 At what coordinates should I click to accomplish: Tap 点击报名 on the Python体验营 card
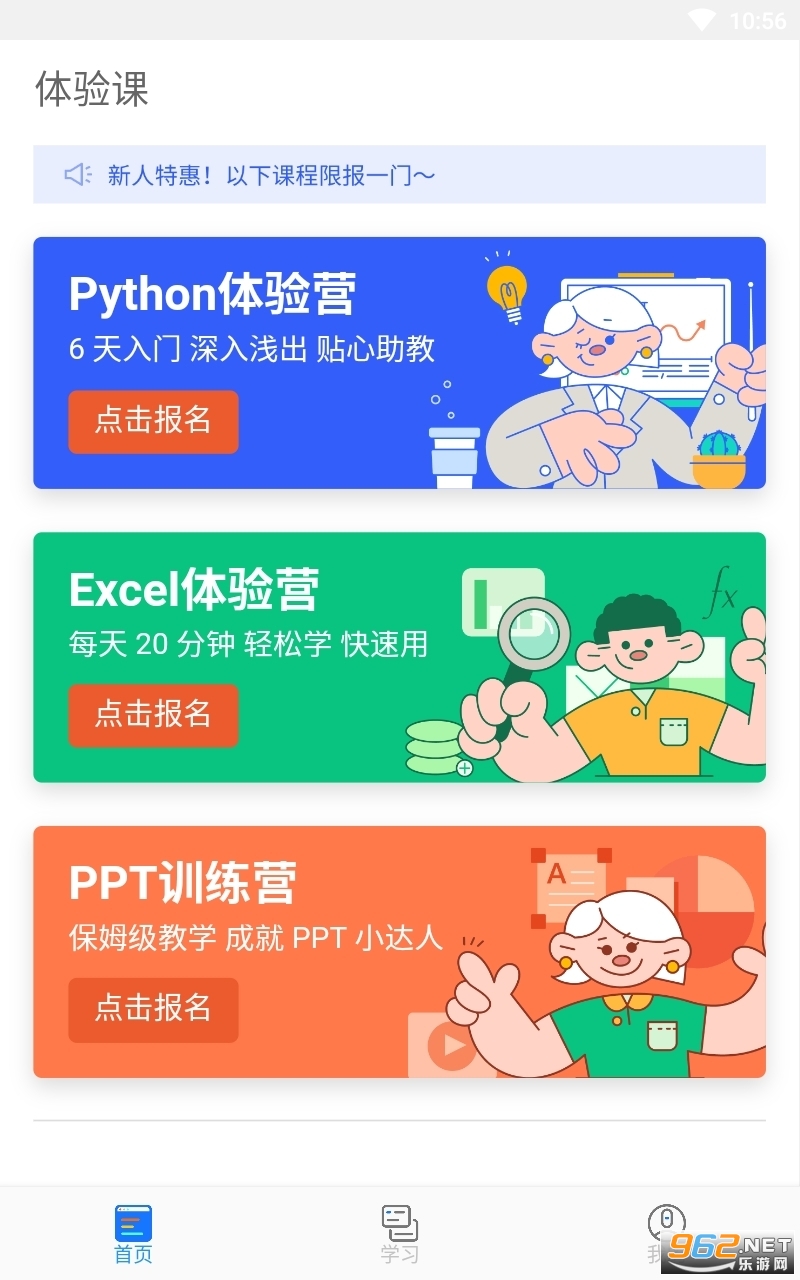tap(153, 421)
